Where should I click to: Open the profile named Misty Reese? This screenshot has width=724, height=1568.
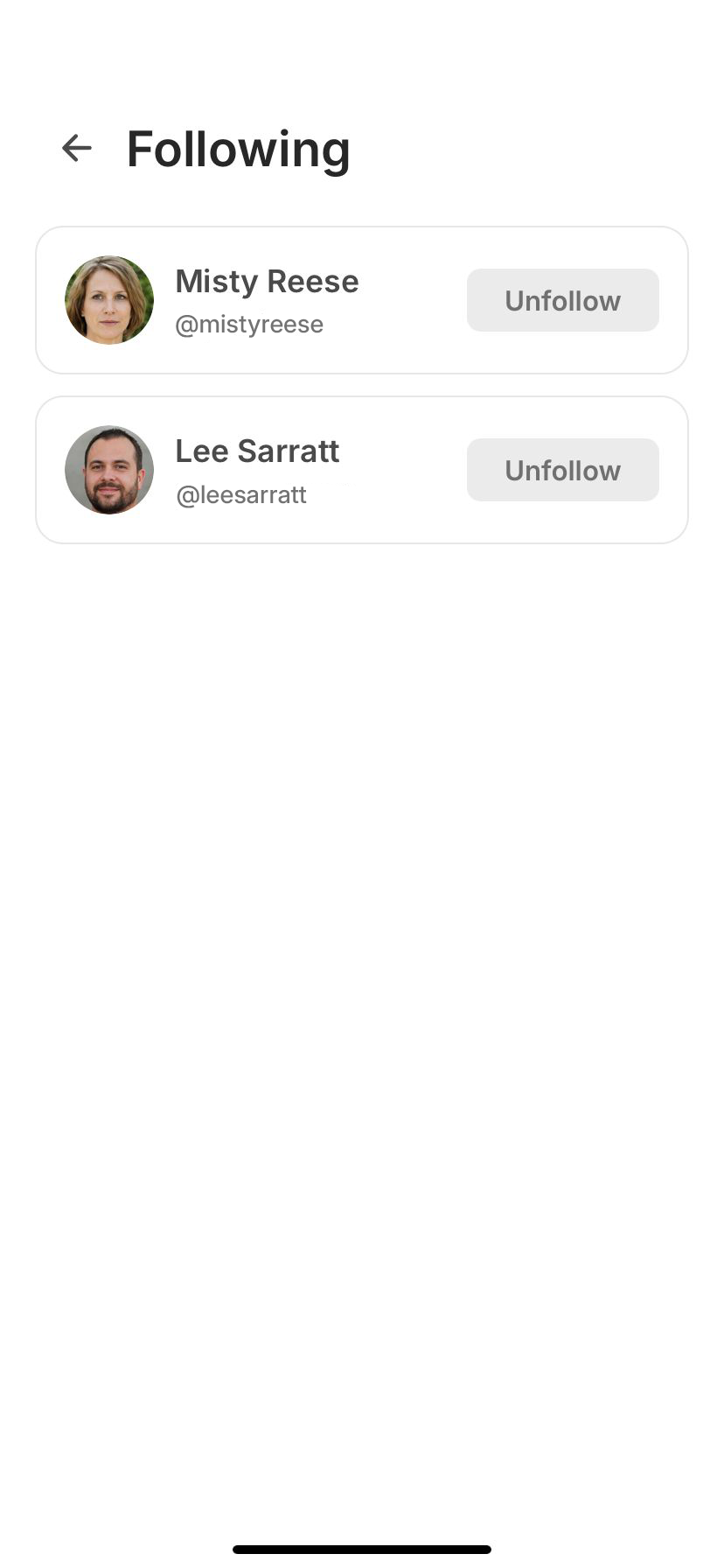pos(267,281)
